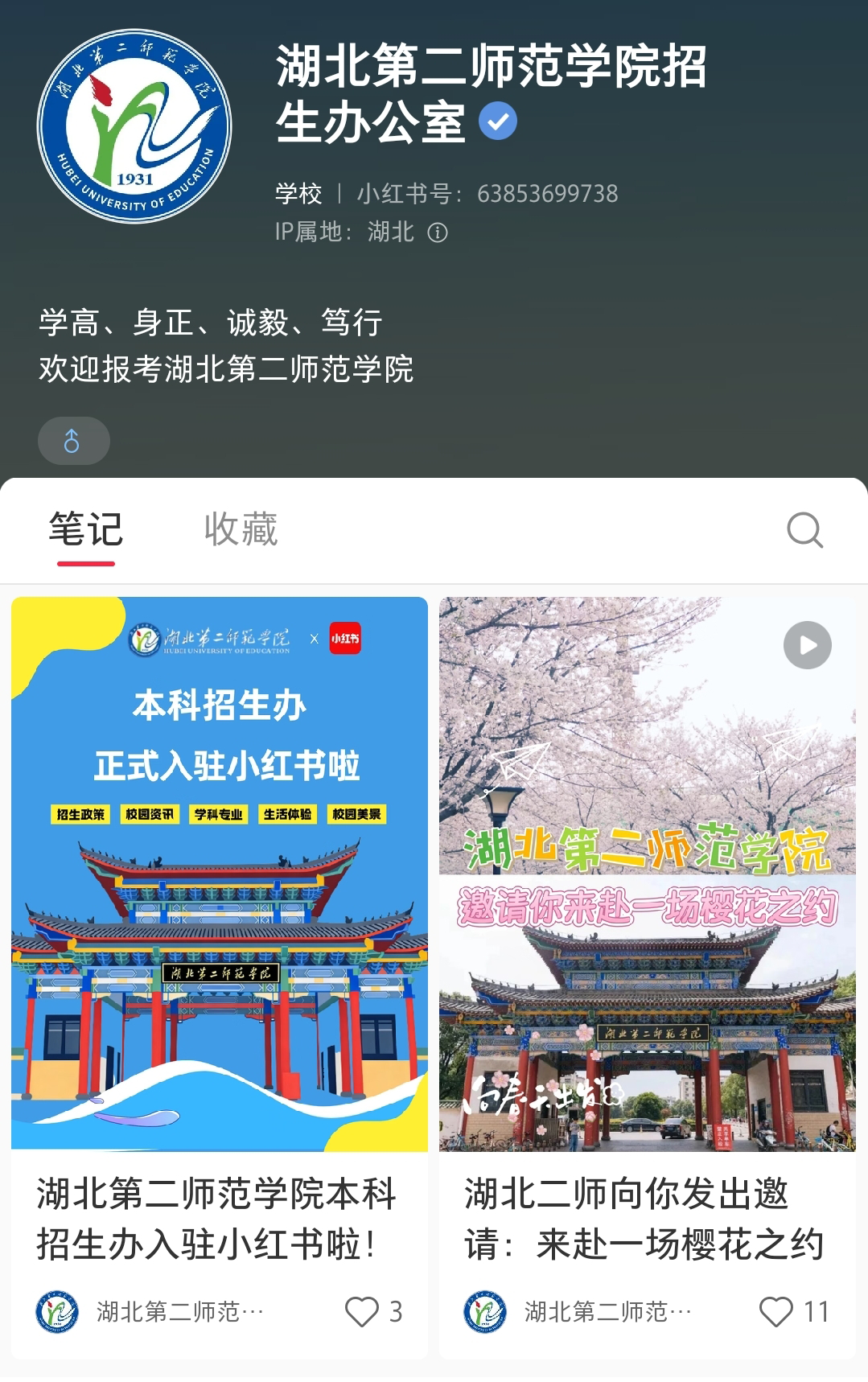Open the 樱花之约 video note

pos(647,874)
